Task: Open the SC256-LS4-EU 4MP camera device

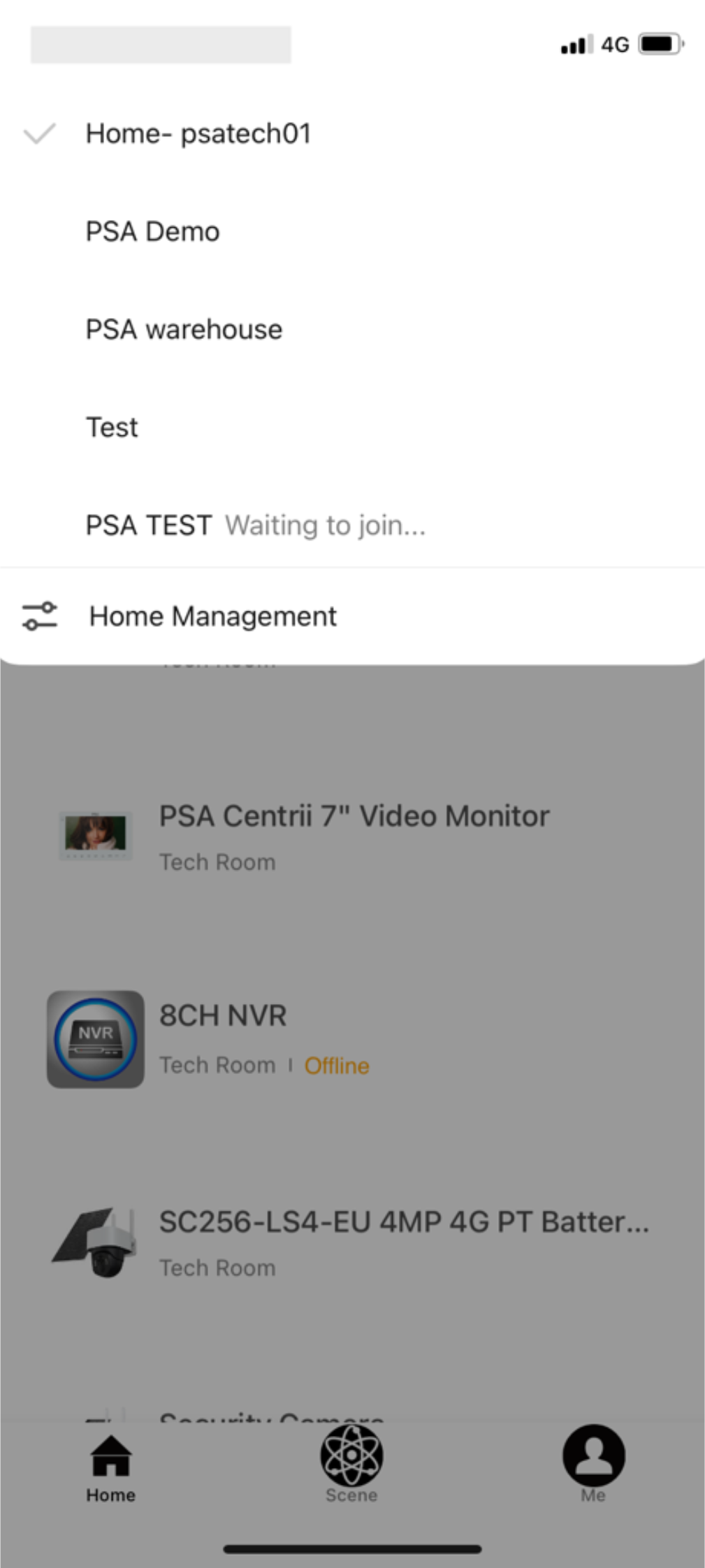Action: (x=403, y=1242)
